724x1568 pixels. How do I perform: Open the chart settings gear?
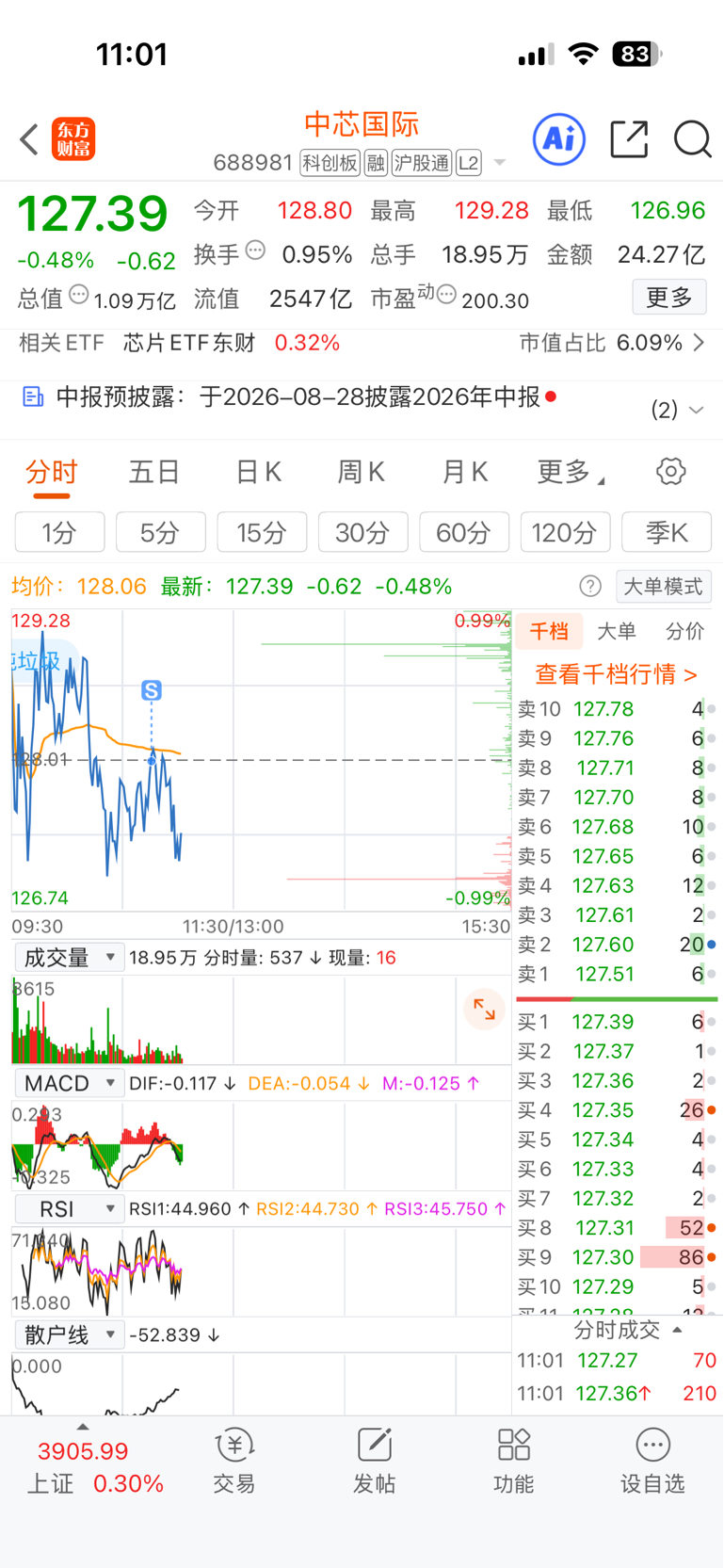[x=671, y=471]
